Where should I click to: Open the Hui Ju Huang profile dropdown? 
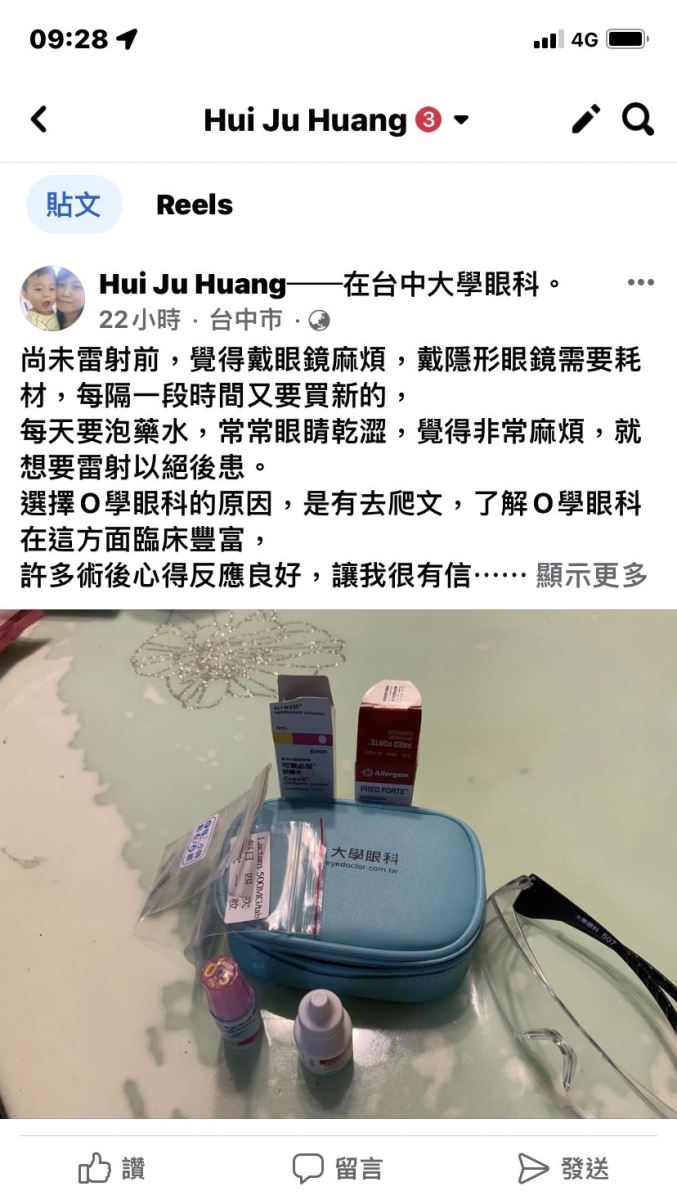click(461, 121)
